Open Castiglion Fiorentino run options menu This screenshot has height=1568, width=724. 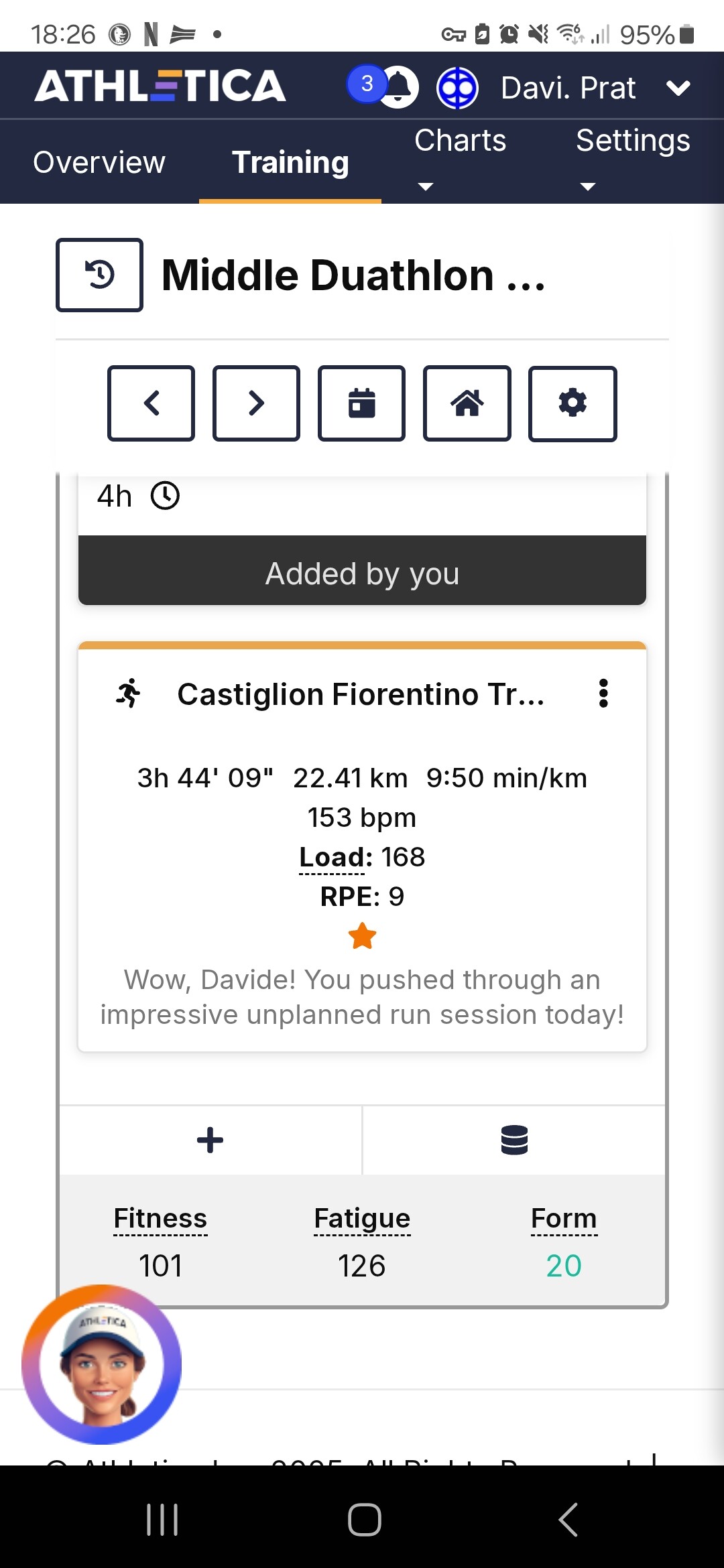[x=603, y=694]
